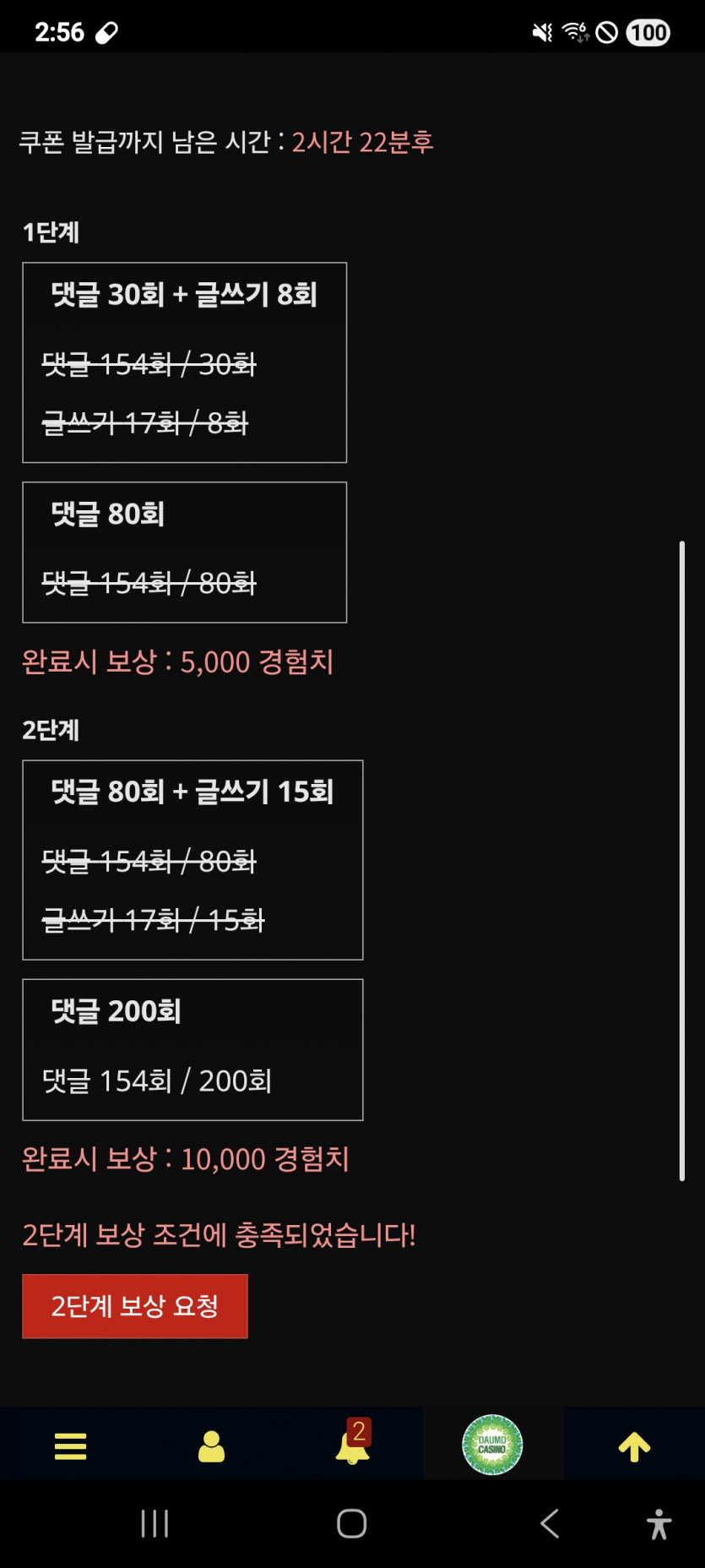The image size is (705, 1568).
Task: Open recent apps from the navigation bar
Action: (x=154, y=1525)
